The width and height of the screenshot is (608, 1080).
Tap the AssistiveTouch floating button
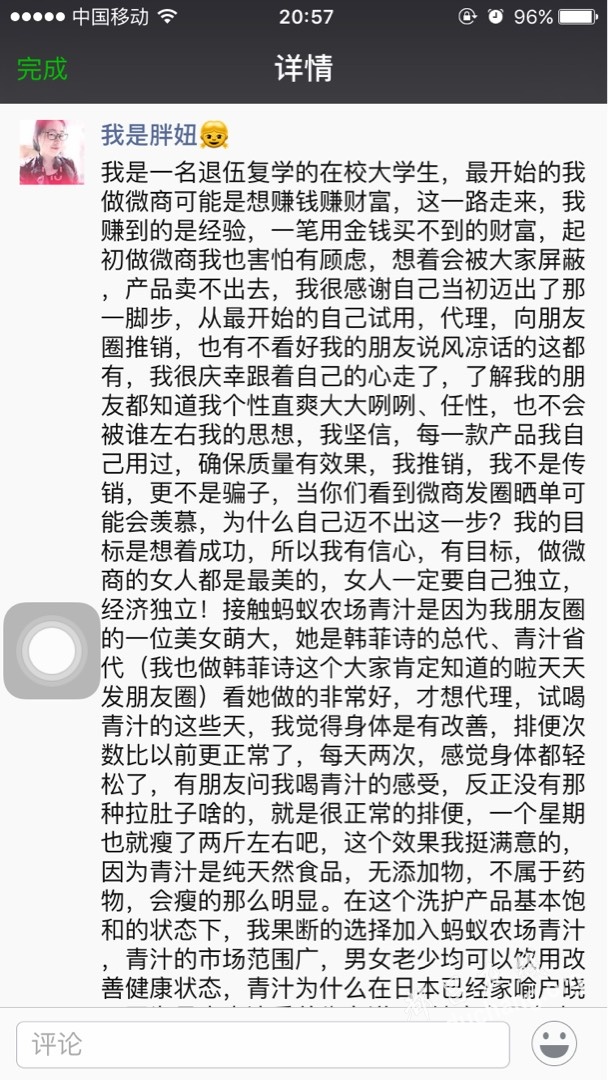[50, 651]
